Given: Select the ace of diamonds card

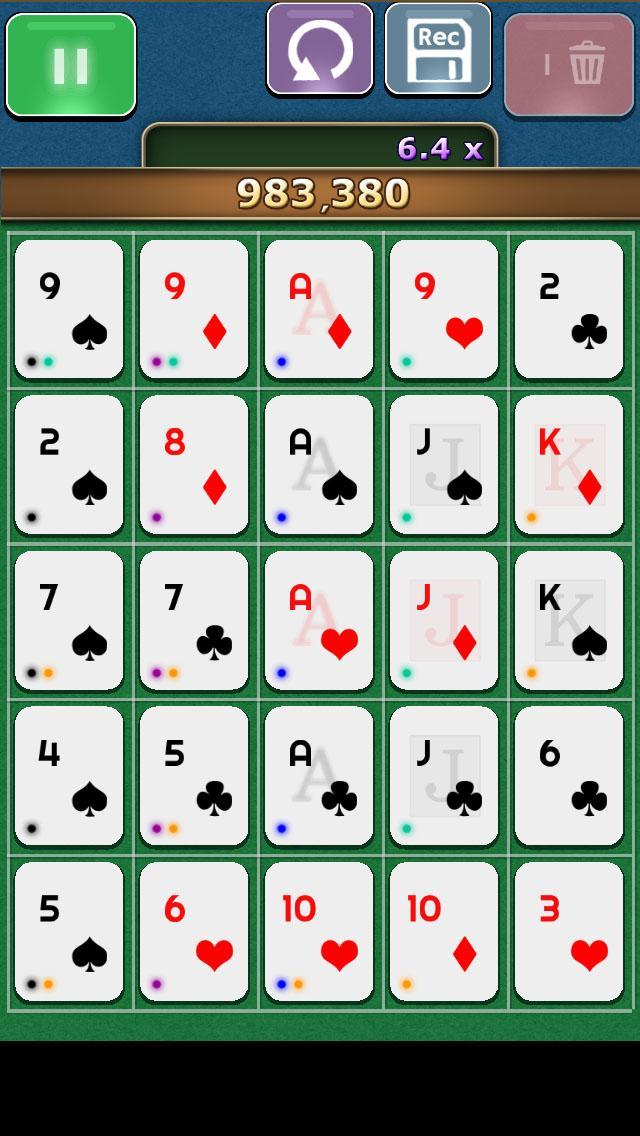Looking at the screenshot, I should (x=319, y=309).
